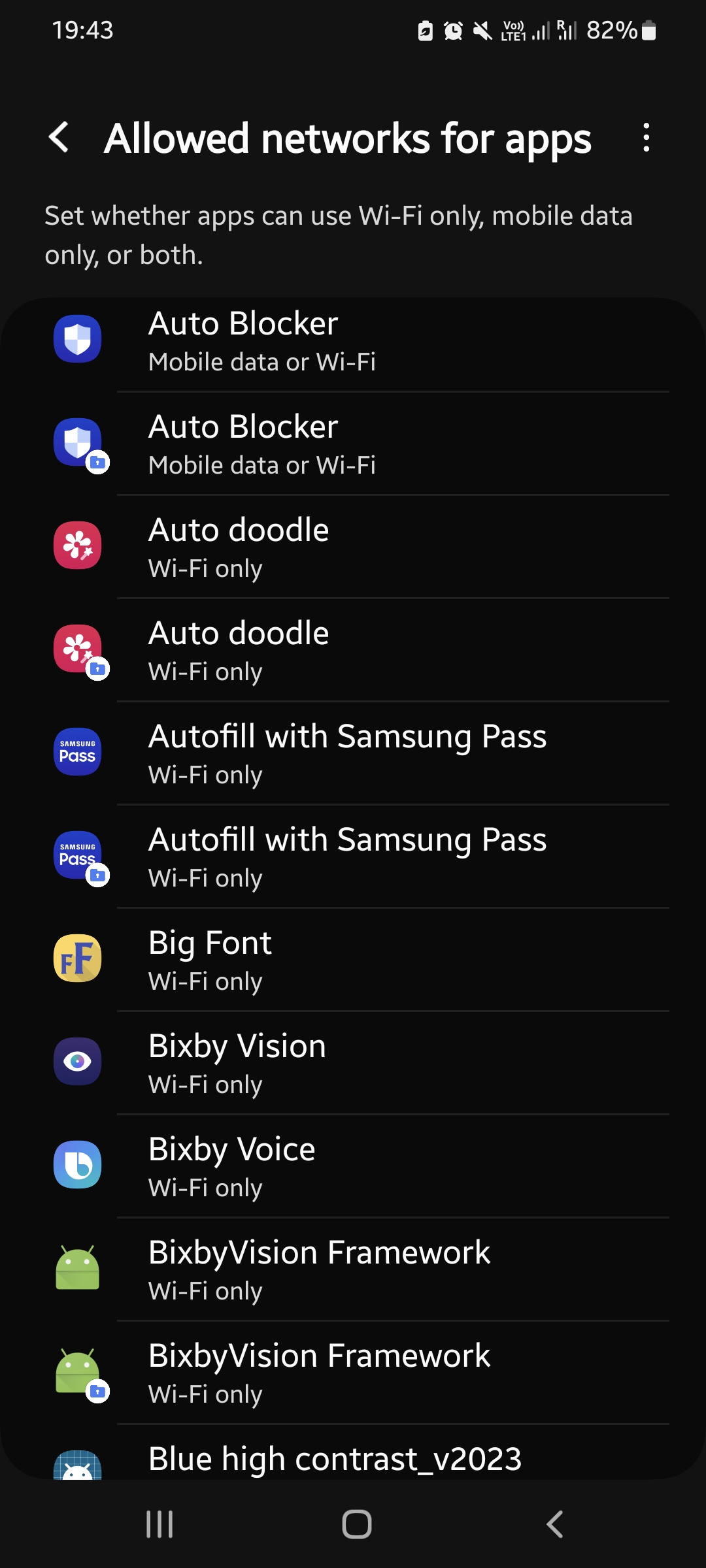Tap Auto doodle row with Secure Folder badge

[x=353, y=650]
